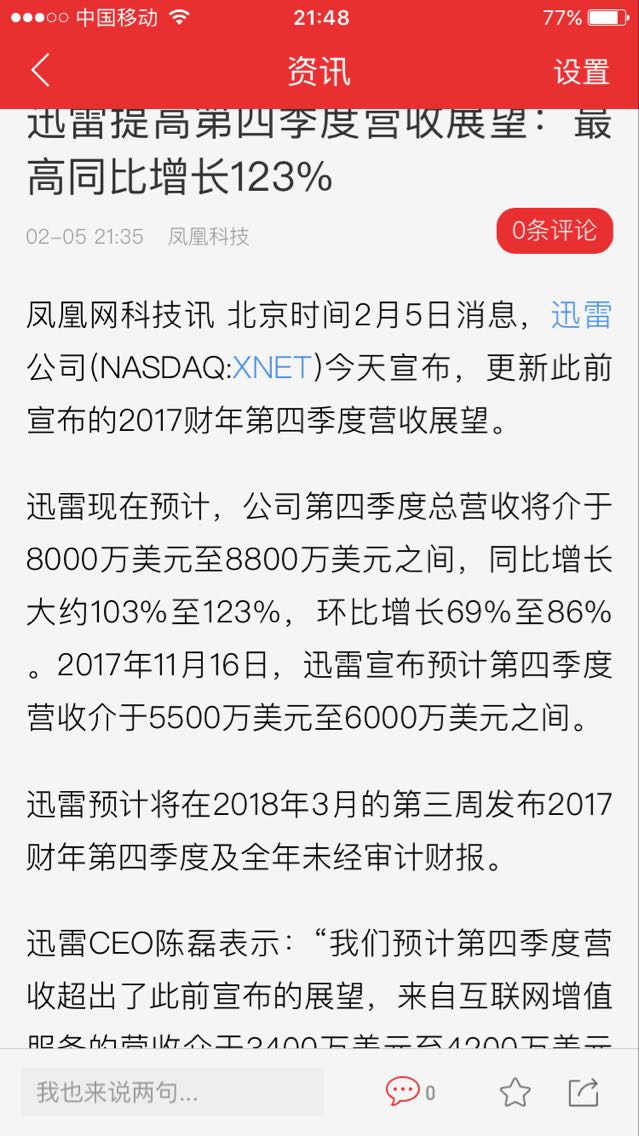The image size is (639, 1136).
Task: Open 设置 in the top bar
Action: coord(581,72)
